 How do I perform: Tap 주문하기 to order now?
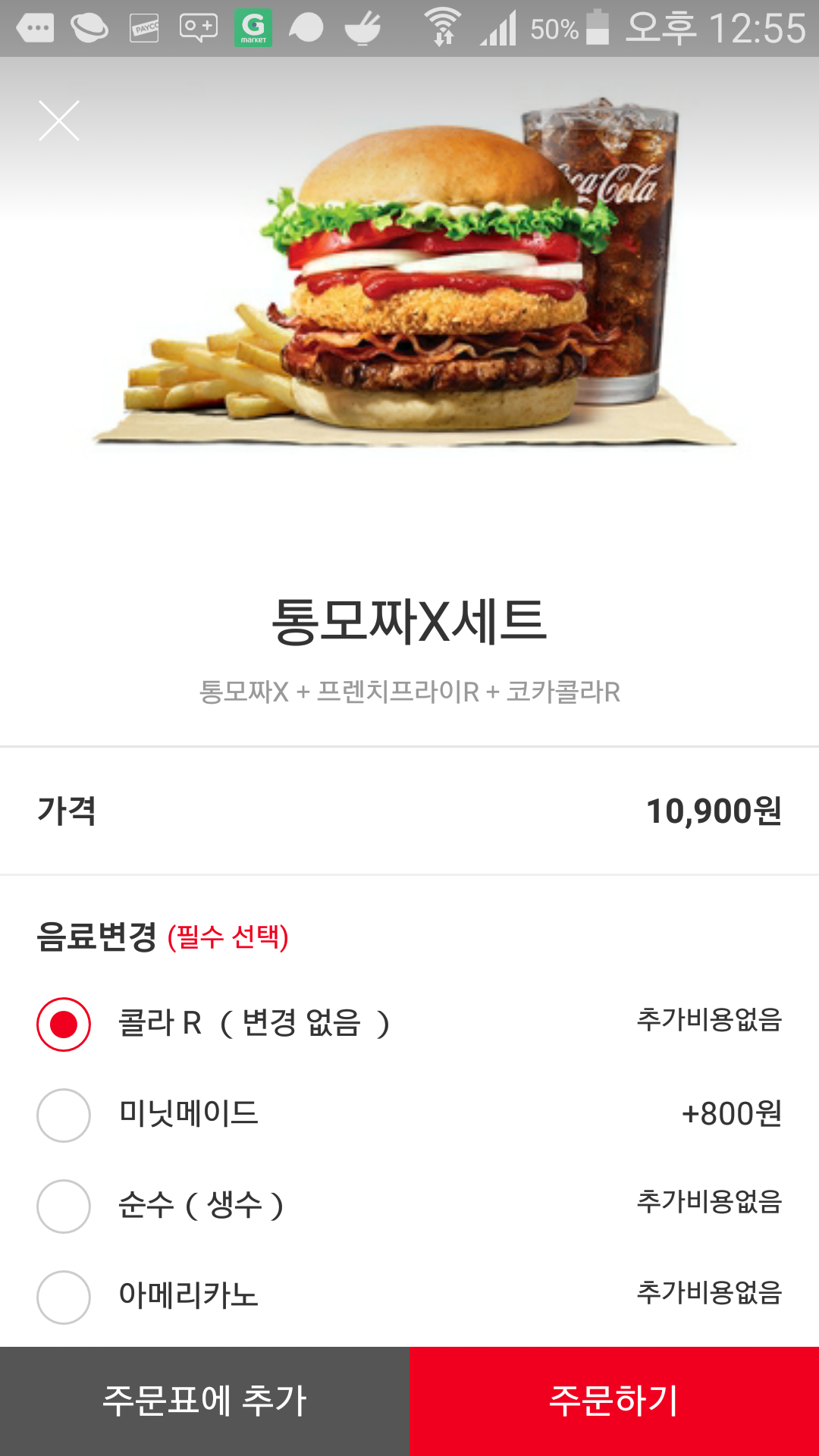coord(614,1401)
